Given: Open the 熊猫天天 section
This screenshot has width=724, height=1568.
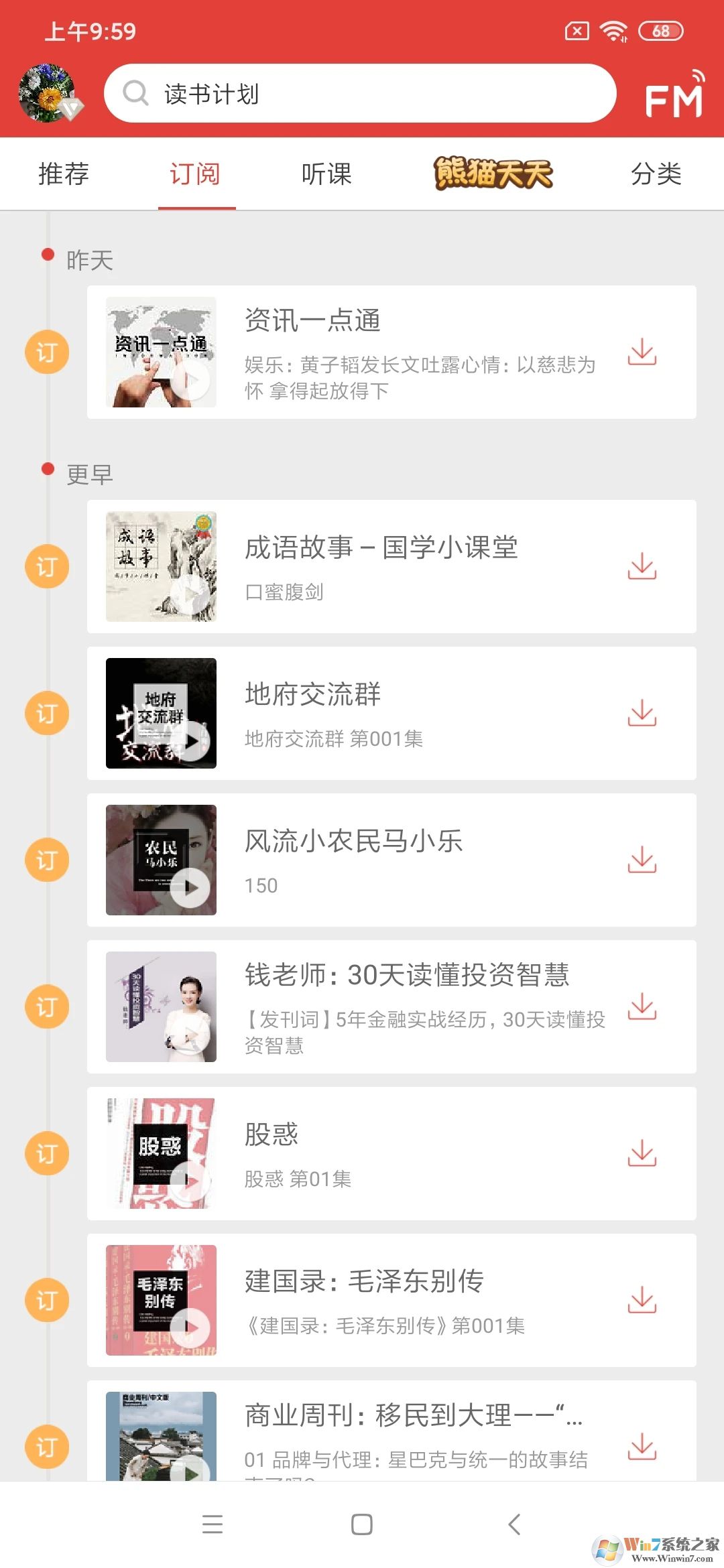Looking at the screenshot, I should [x=493, y=174].
